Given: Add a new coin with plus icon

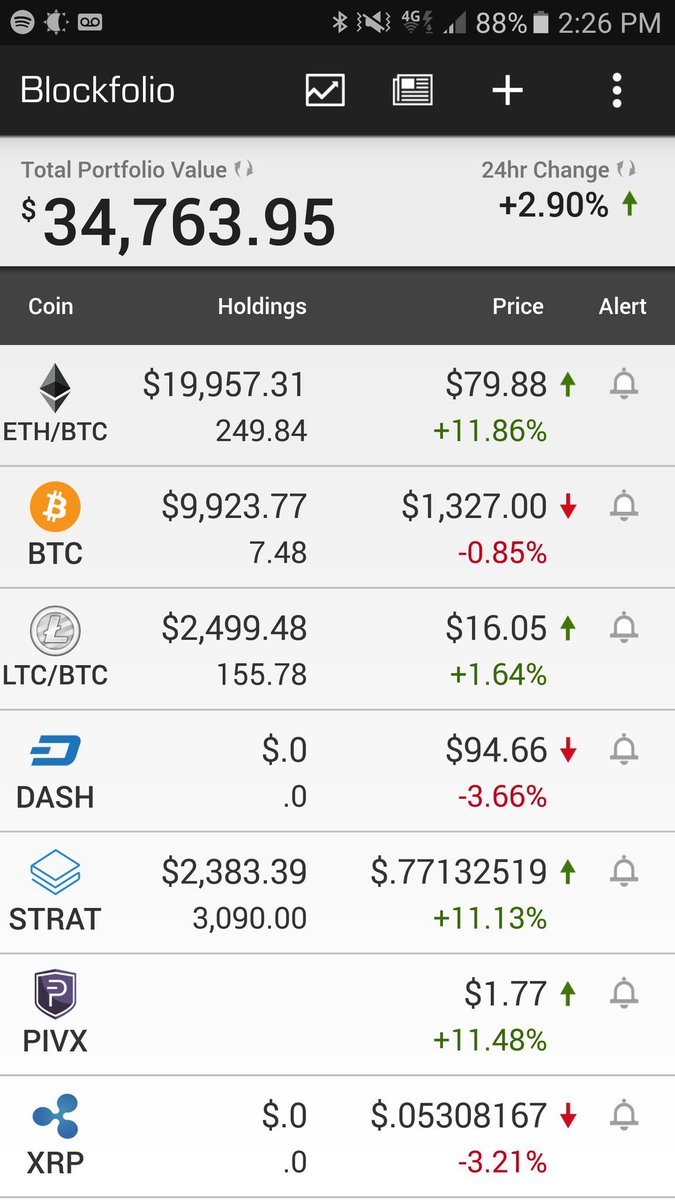Looking at the screenshot, I should pos(507,91).
